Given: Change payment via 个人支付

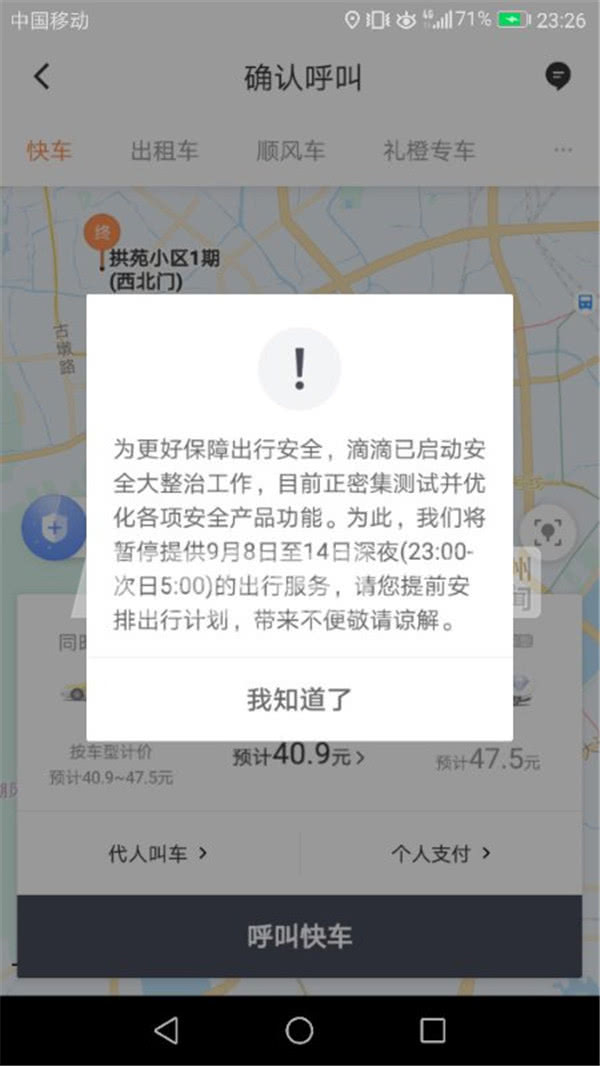Looking at the screenshot, I should coord(441,853).
